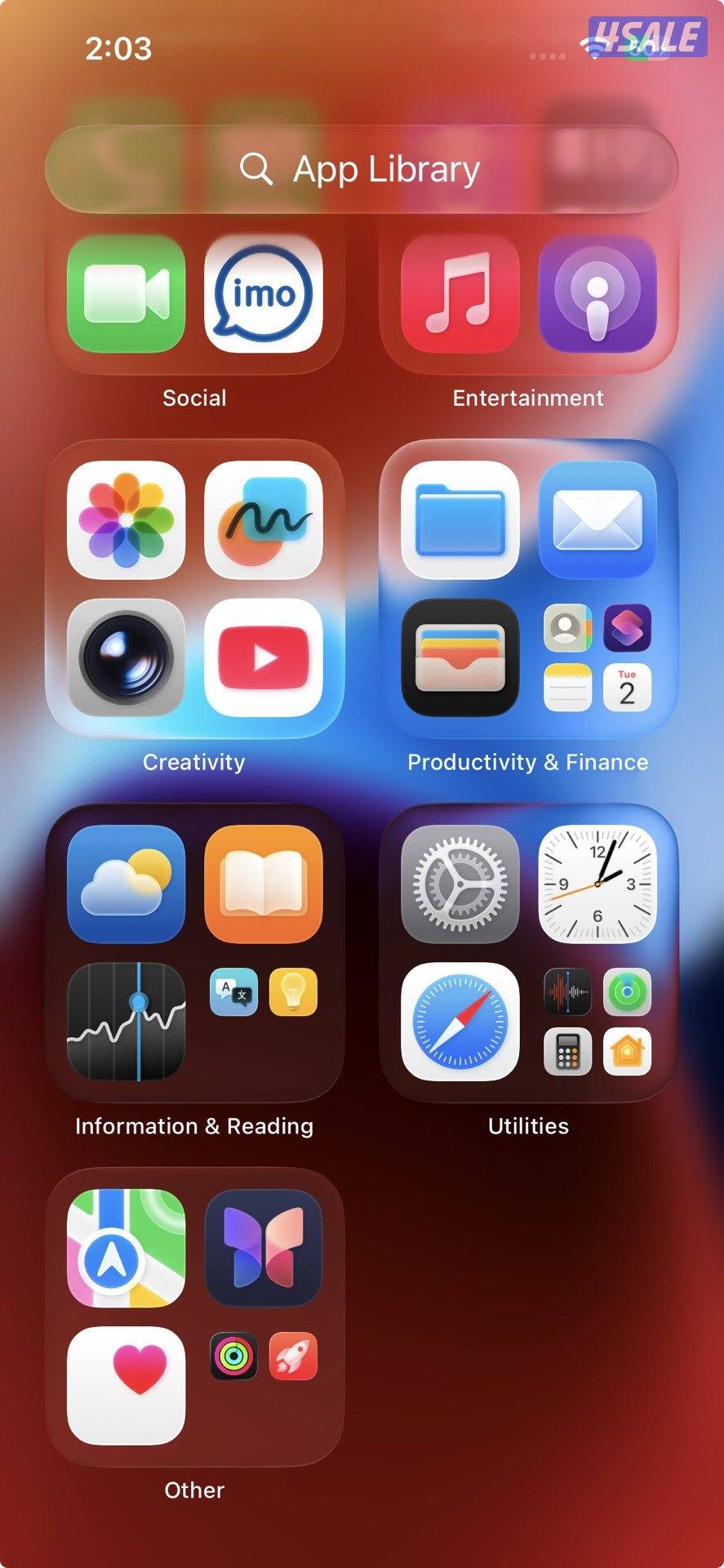Image resolution: width=724 pixels, height=1568 pixels.
Task: Open the Weather app
Action: click(126, 884)
